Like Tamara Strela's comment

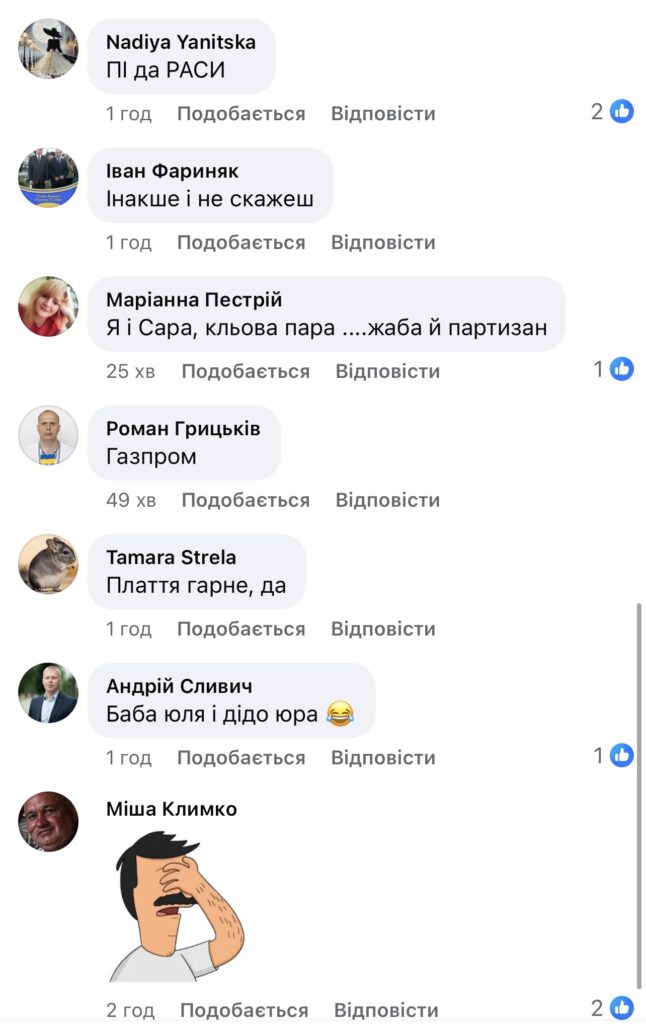(x=240, y=629)
